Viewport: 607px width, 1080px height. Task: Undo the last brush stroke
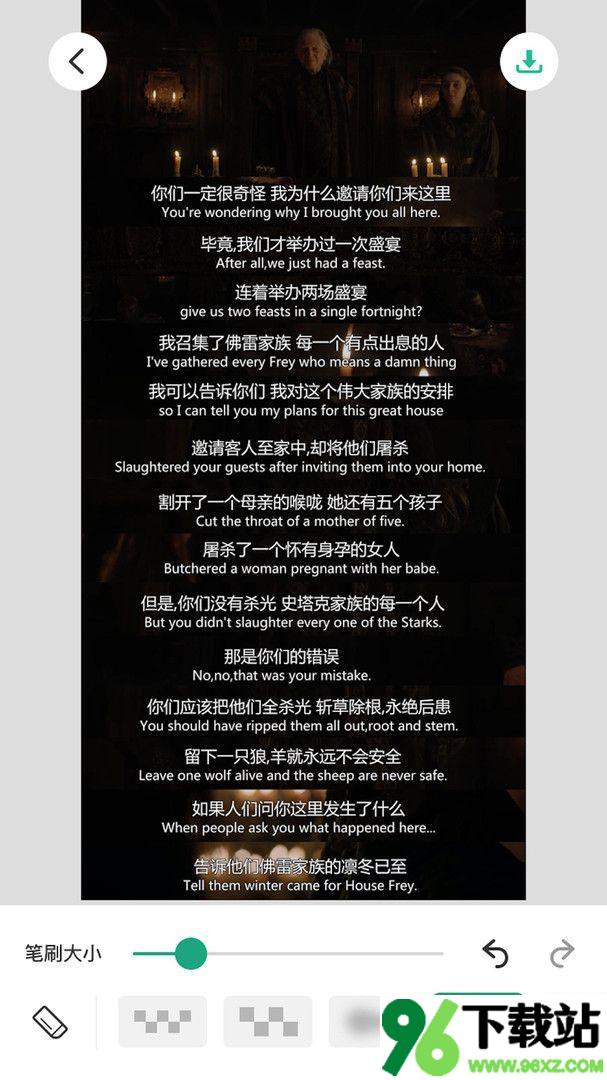(x=495, y=953)
